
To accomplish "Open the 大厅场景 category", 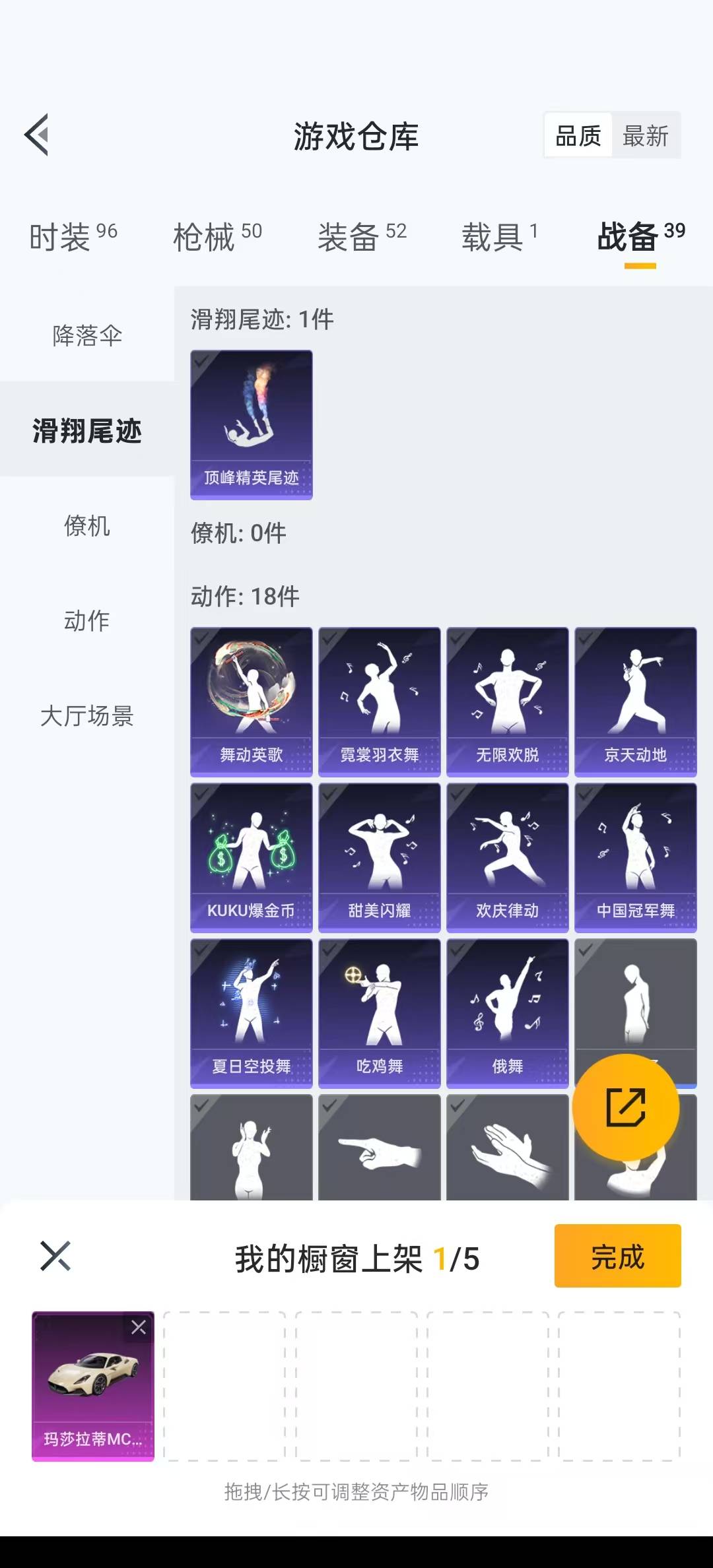I will point(87,715).
